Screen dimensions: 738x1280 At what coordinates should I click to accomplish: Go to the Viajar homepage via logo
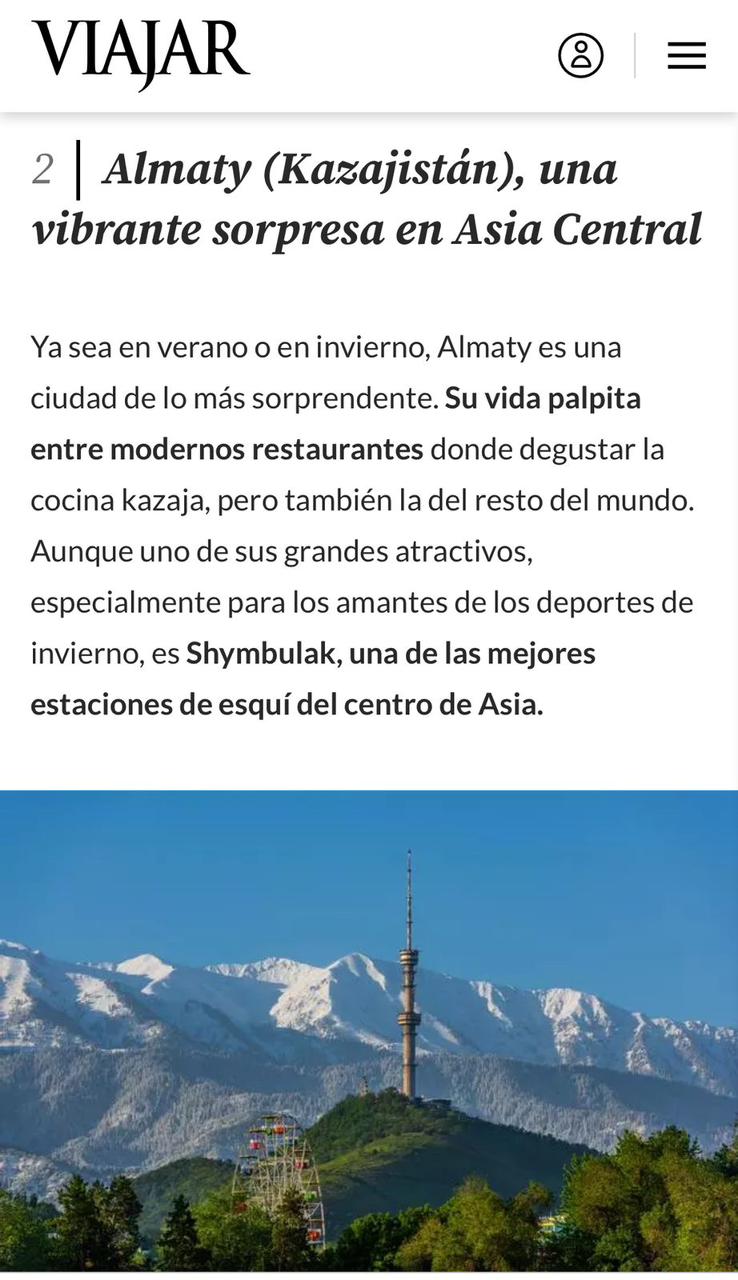coord(140,52)
